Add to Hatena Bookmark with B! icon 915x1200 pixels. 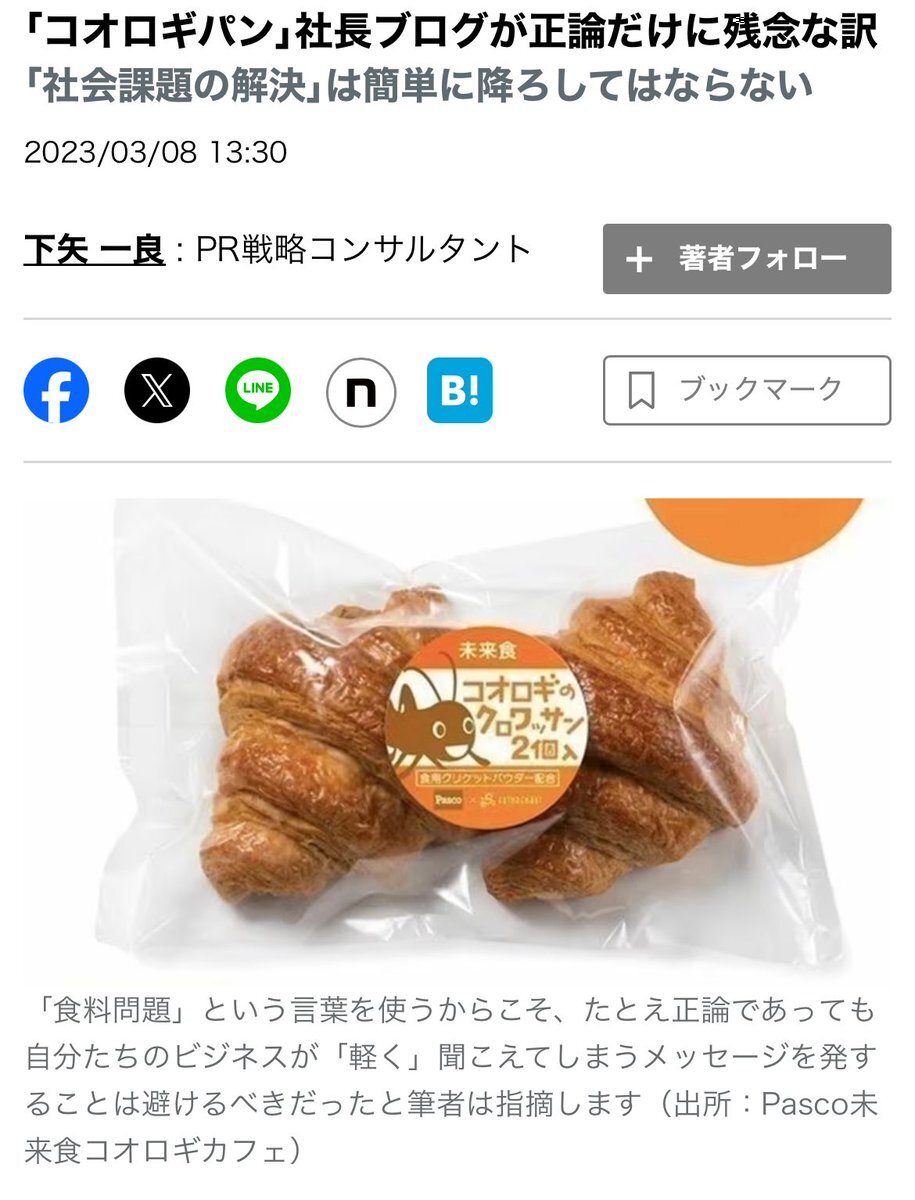[460, 390]
